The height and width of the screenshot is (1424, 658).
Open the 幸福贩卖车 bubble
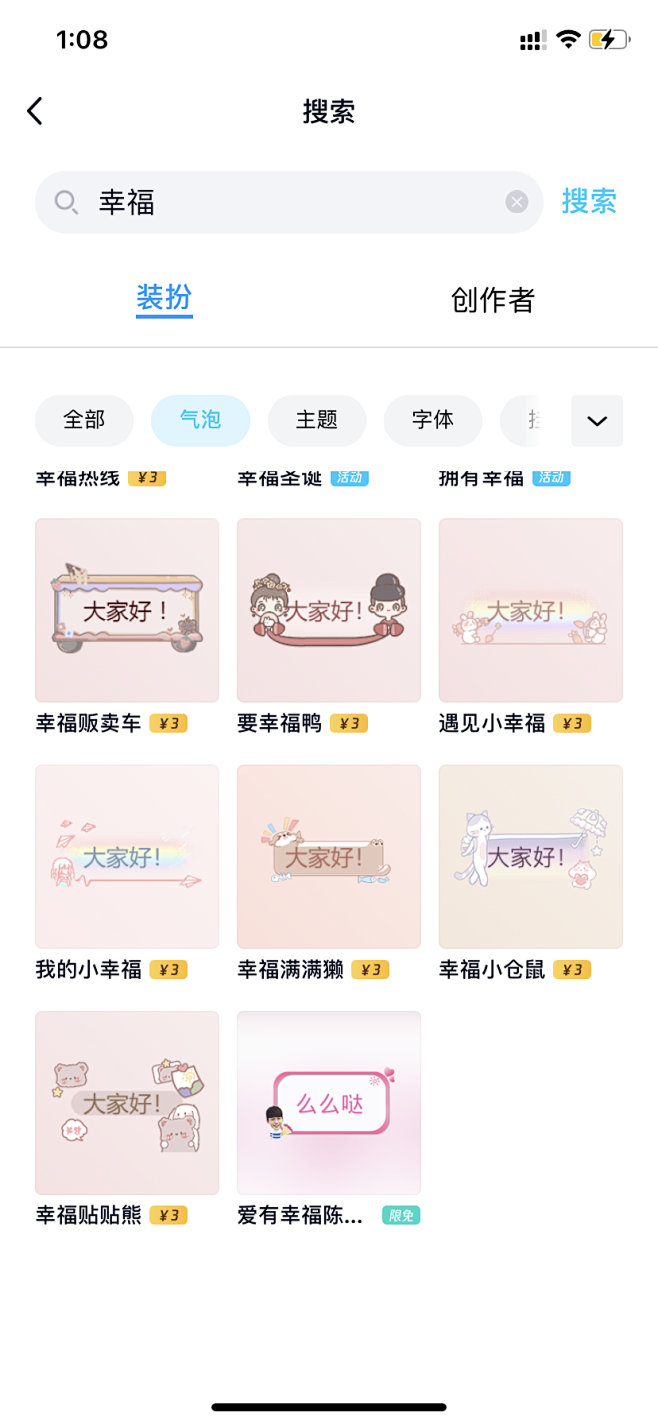point(127,610)
